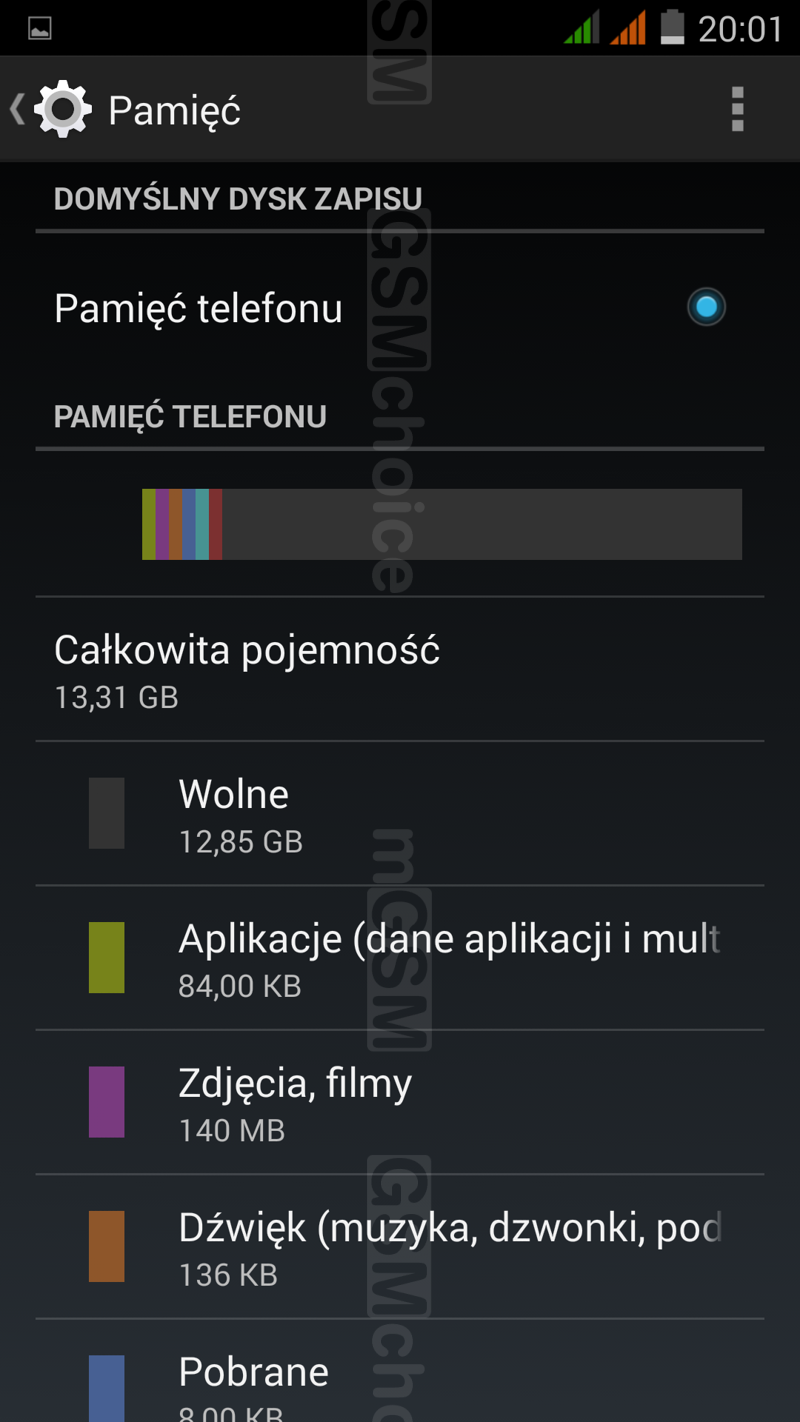The image size is (800, 1422).
Task: Open the Pobrane storage row
Action: [x=400, y=1371]
